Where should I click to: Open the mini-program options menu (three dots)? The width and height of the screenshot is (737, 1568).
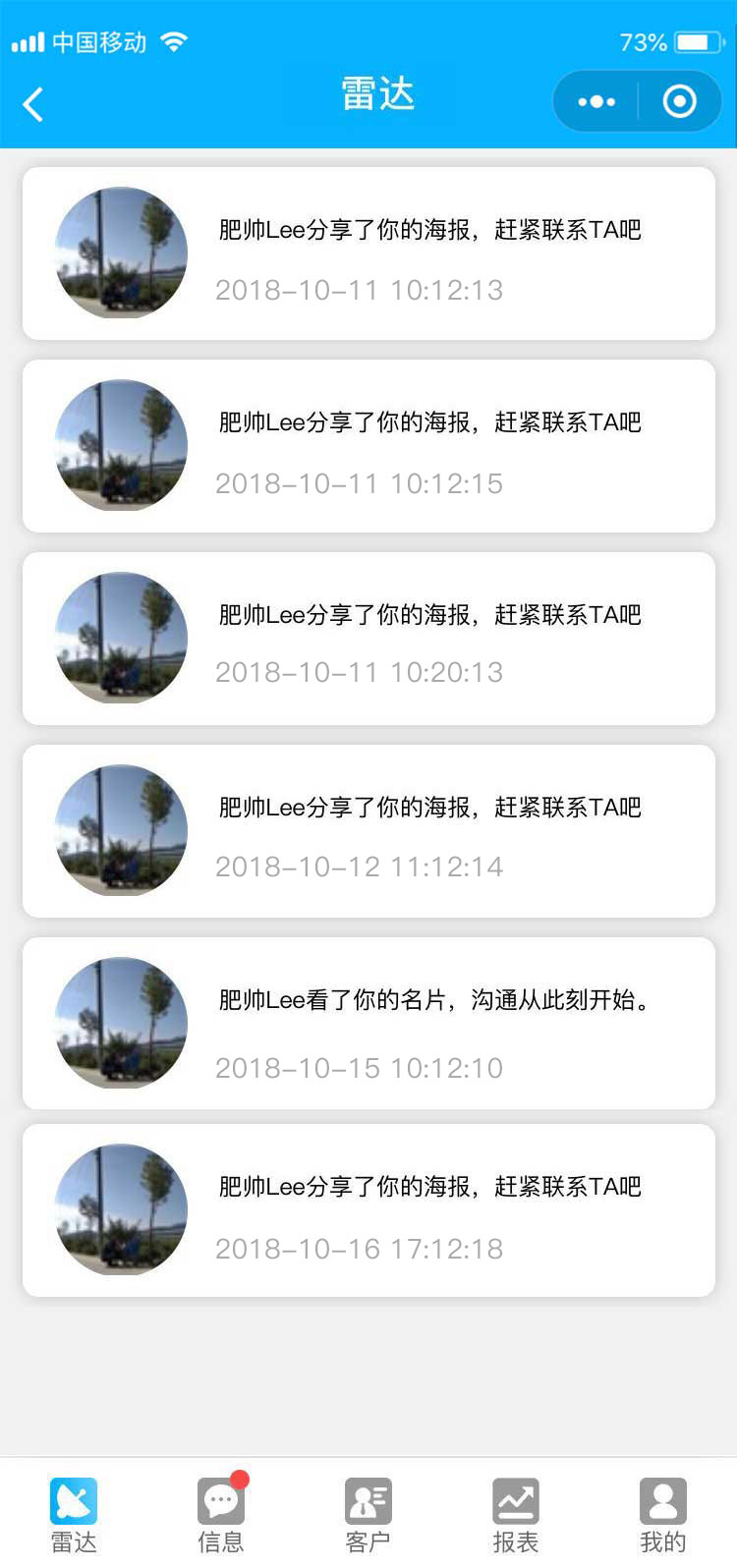[x=594, y=101]
